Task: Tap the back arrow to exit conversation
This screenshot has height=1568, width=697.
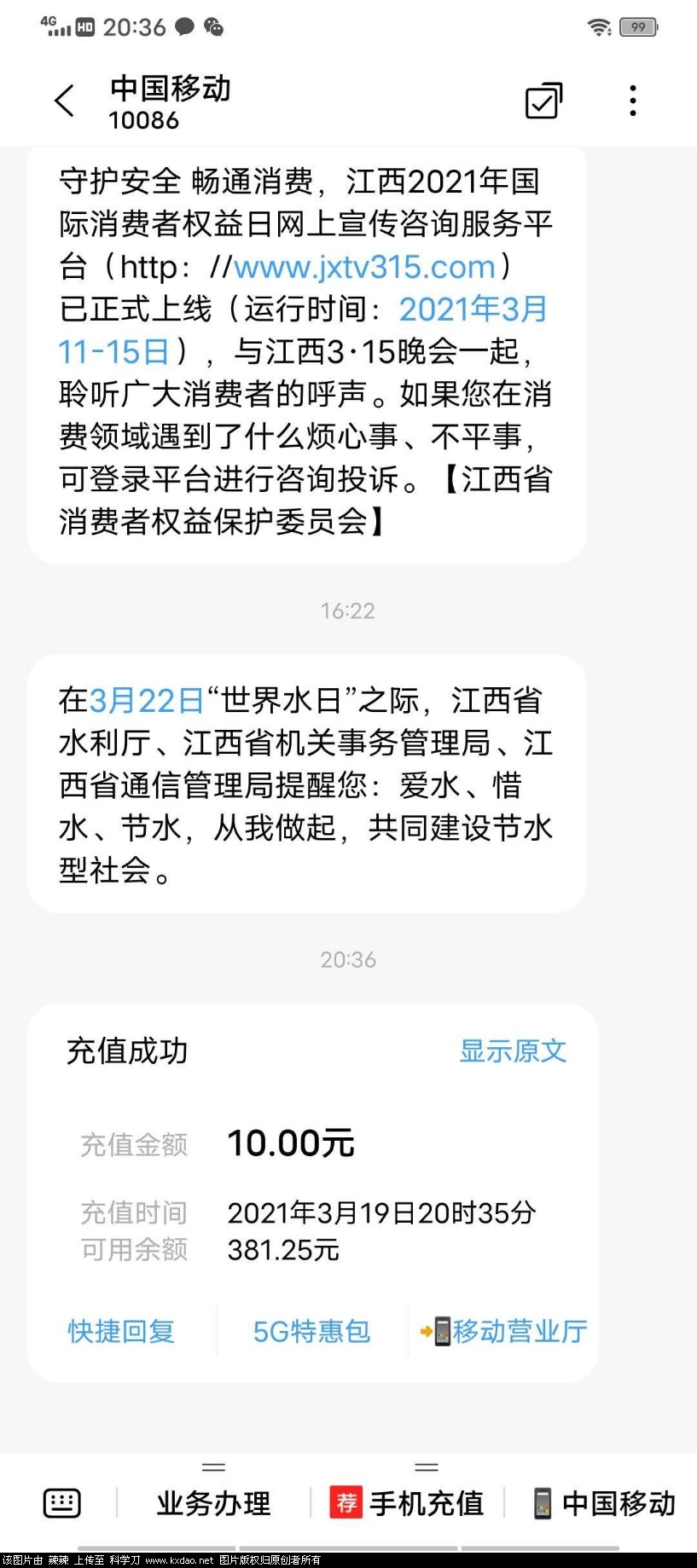Action: [x=62, y=100]
